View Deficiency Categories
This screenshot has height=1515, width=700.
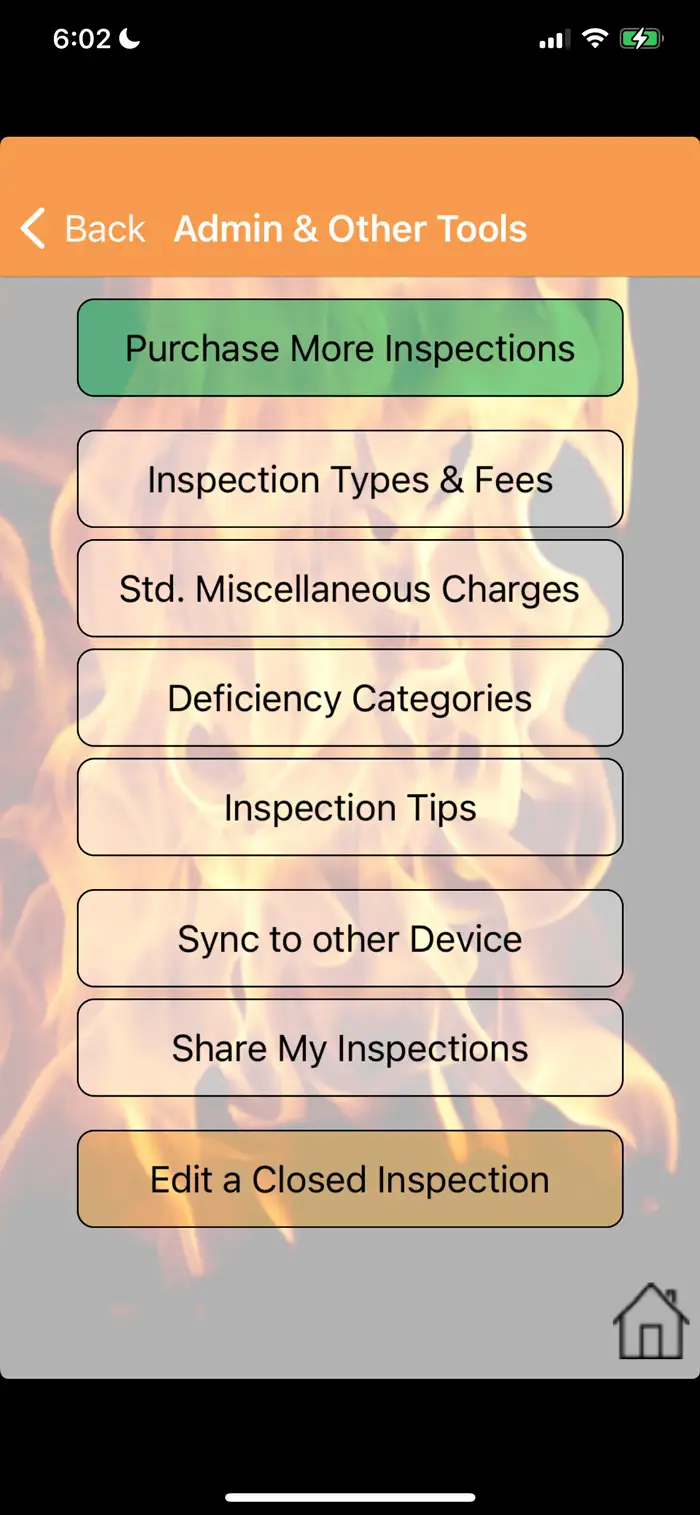350,698
